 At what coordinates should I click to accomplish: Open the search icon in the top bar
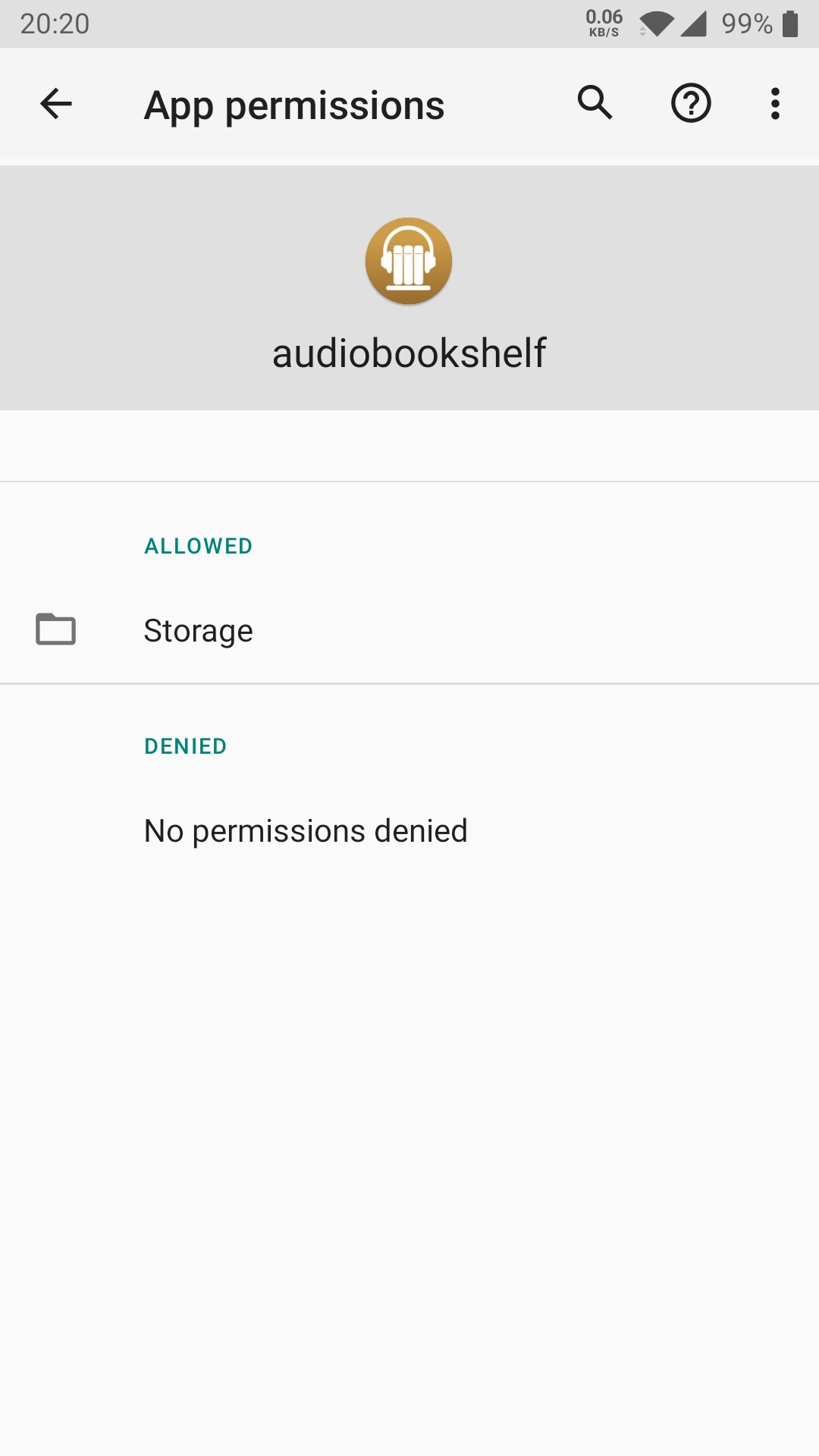(x=594, y=104)
